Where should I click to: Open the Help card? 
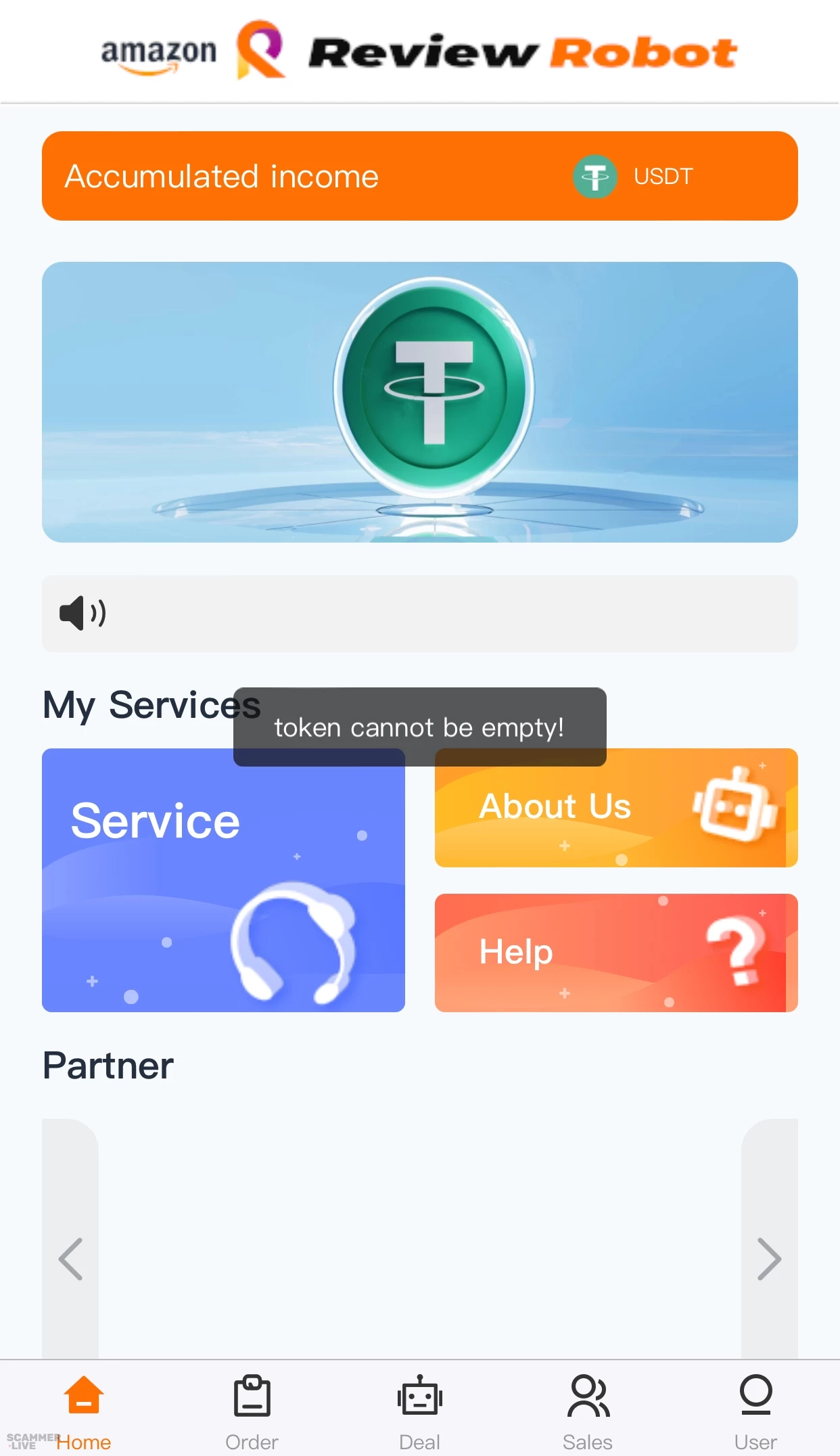tap(615, 953)
